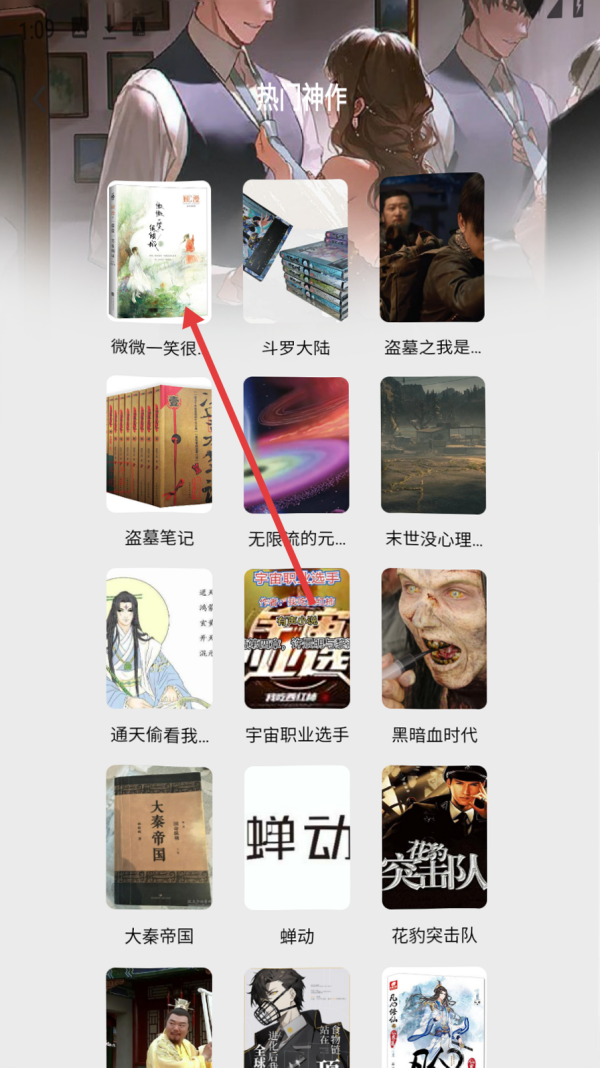The image size is (600, 1068).
Task: Open 盗墓笔记 book
Action: (159, 444)
